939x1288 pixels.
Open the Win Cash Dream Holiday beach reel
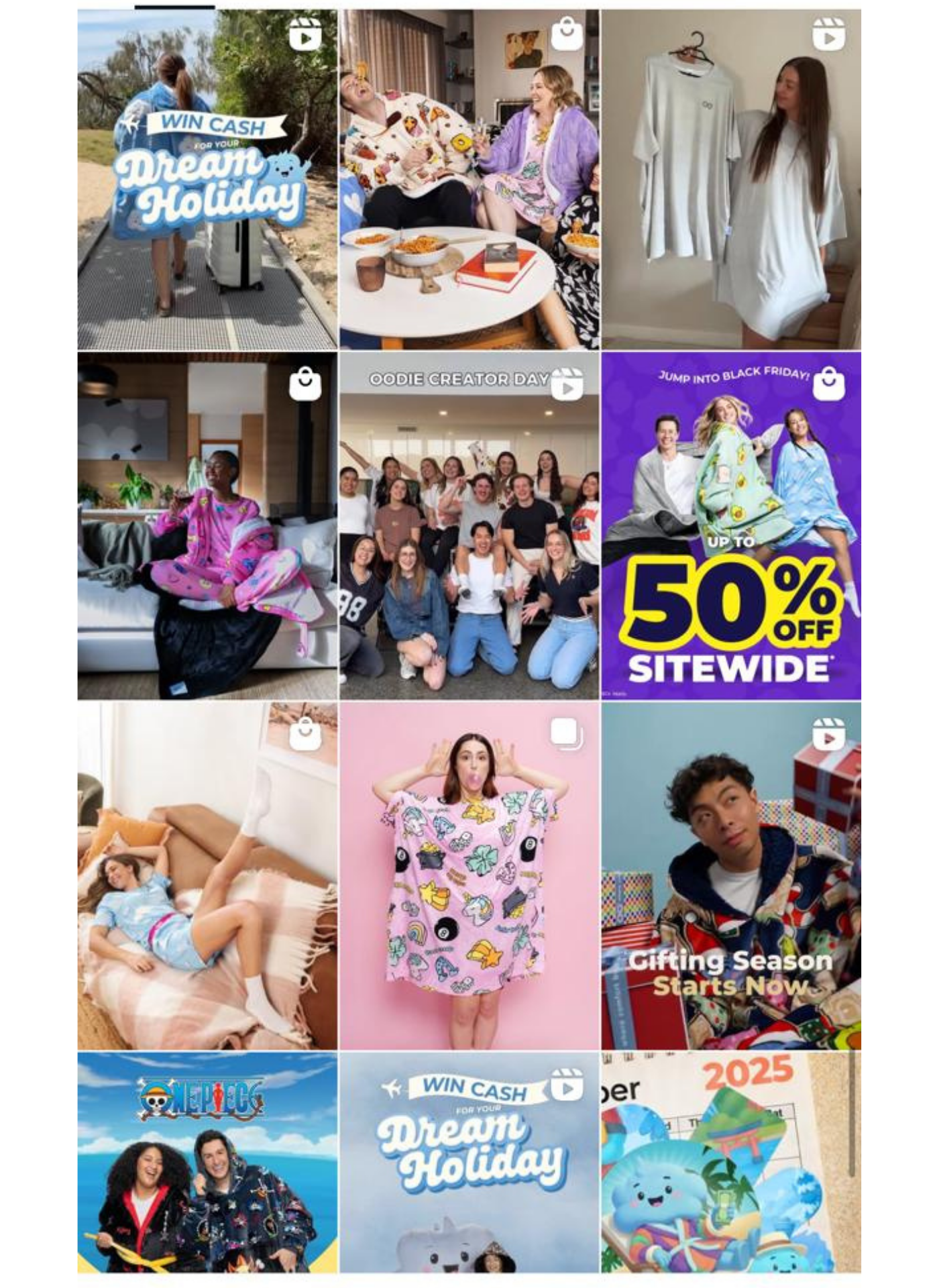(x=207, y=180)
